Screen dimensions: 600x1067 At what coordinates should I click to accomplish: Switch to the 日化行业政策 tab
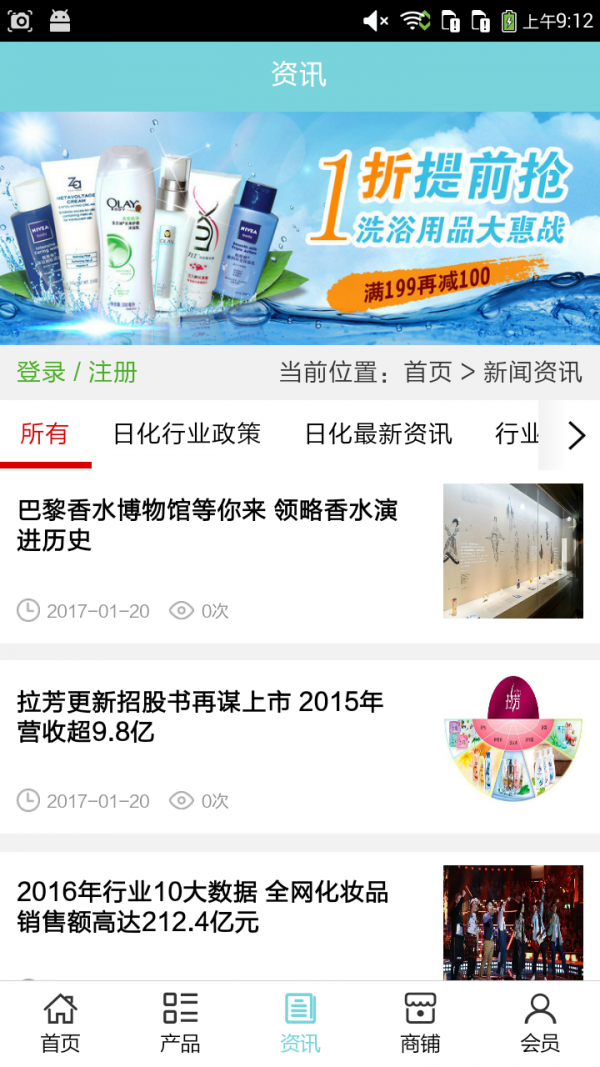(187, 434)
